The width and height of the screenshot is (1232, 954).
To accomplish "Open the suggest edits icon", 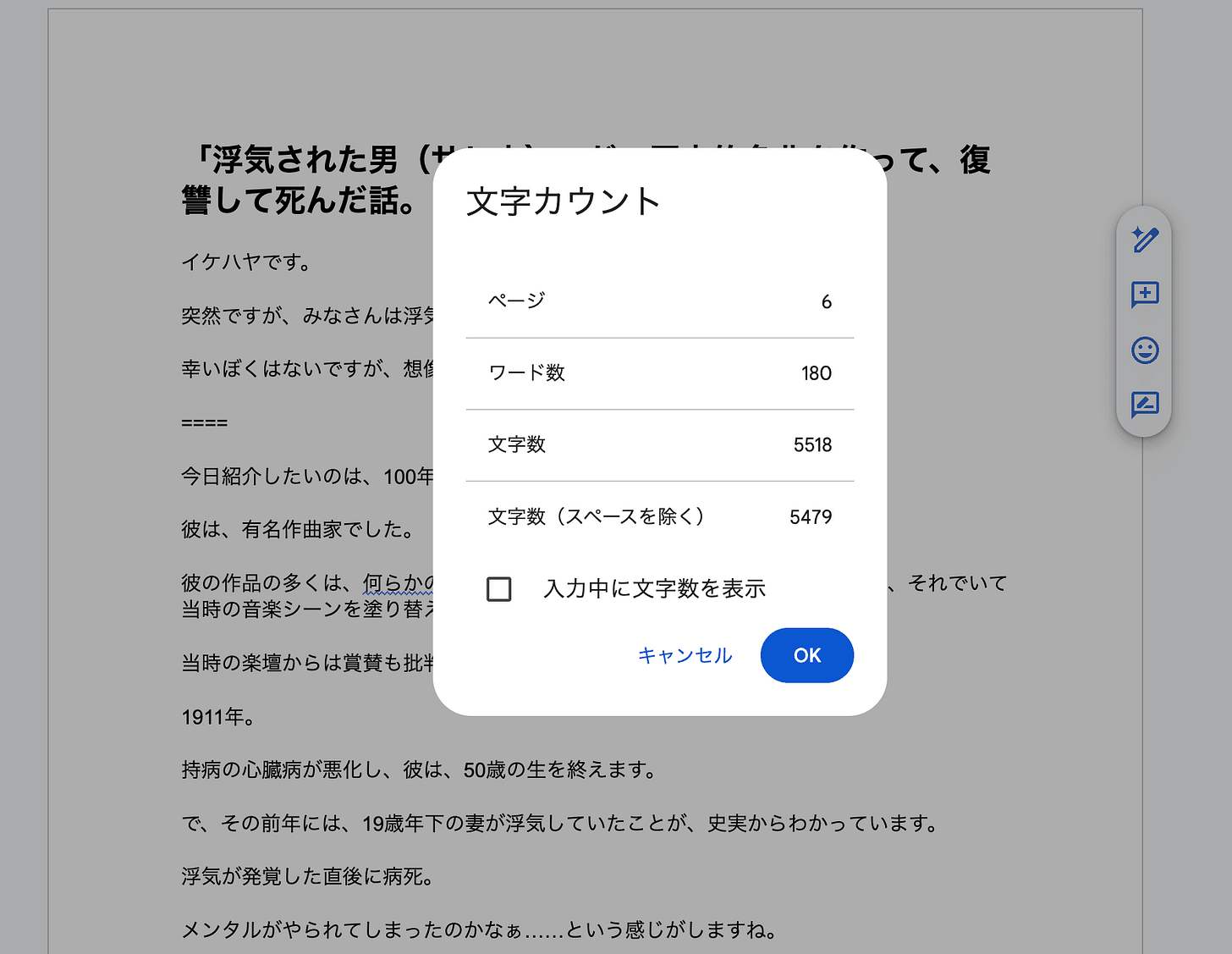I will click(1145, 405).
